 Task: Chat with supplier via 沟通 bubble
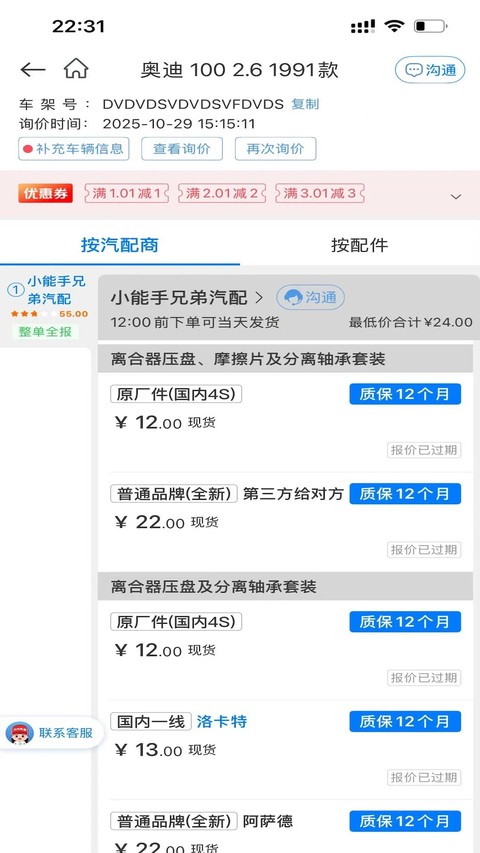click(310, 298)
